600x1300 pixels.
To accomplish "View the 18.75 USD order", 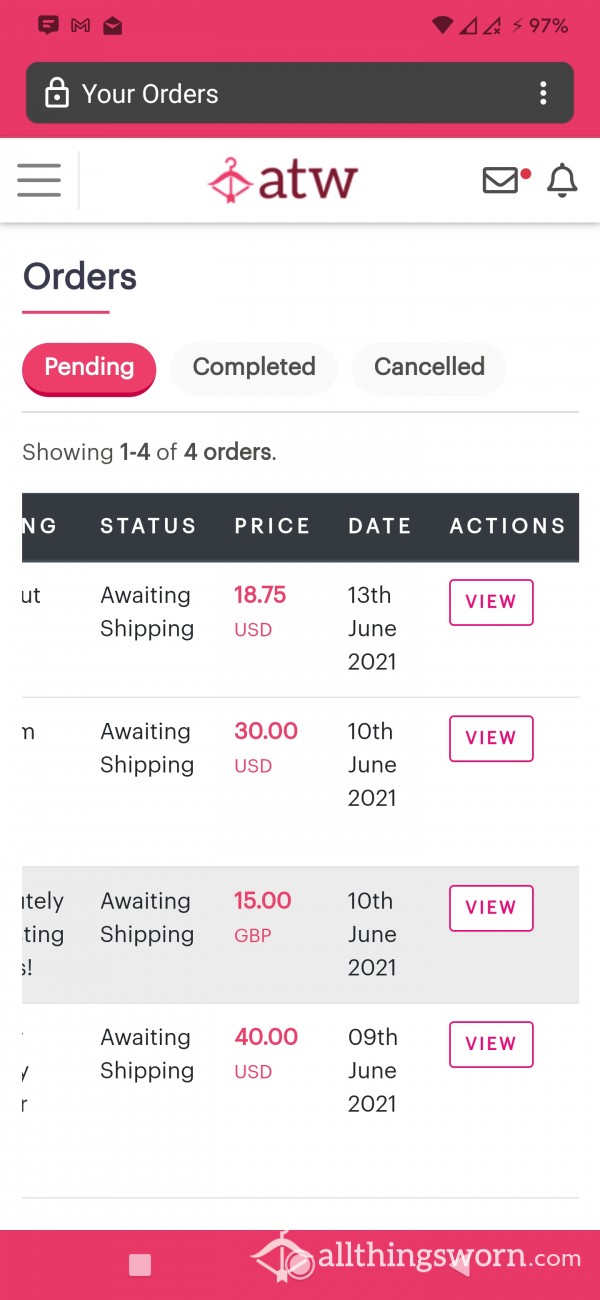I will click(491, 602).
